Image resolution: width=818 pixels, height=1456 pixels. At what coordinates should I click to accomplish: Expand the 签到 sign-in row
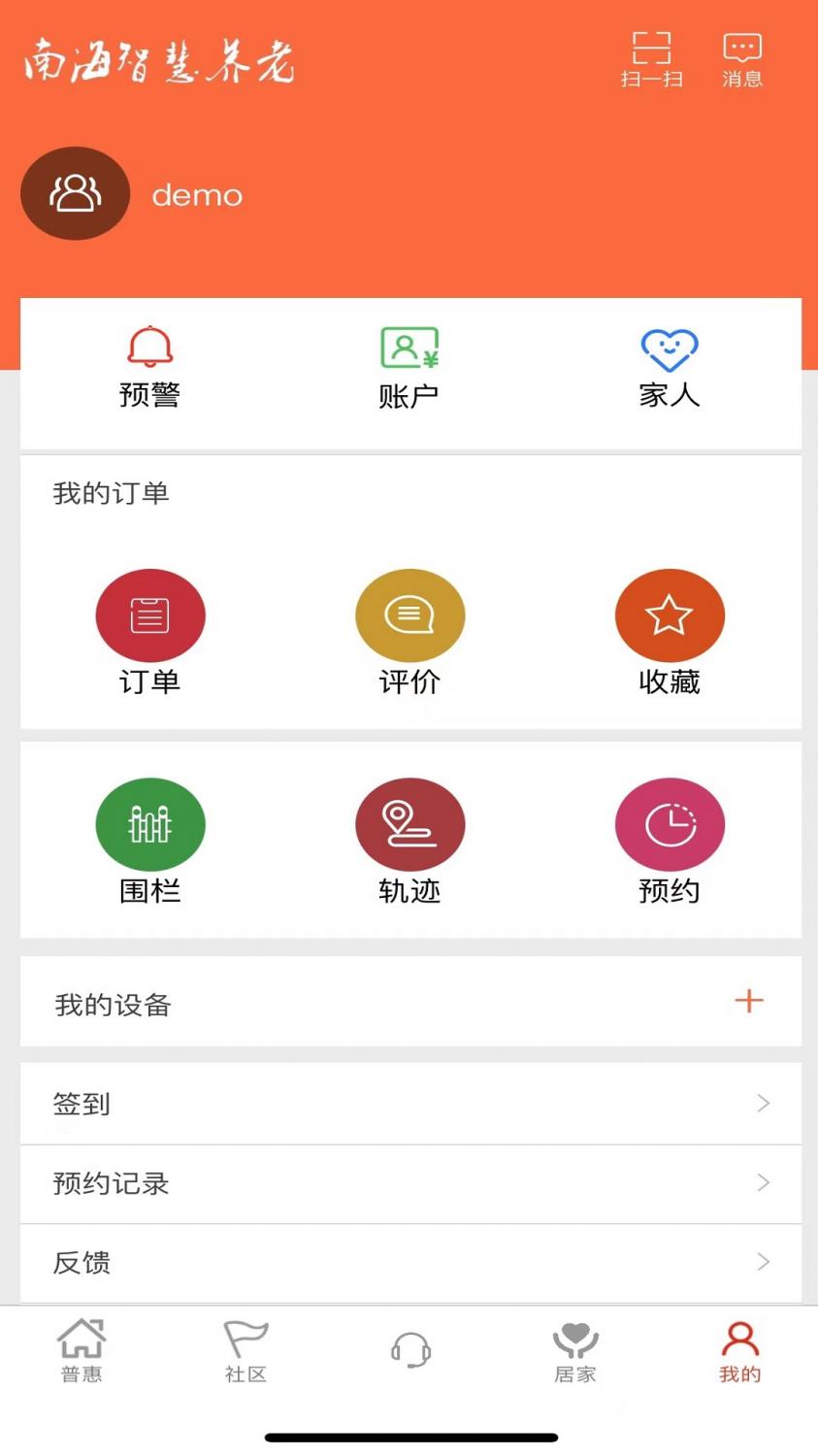point(409,1104)
